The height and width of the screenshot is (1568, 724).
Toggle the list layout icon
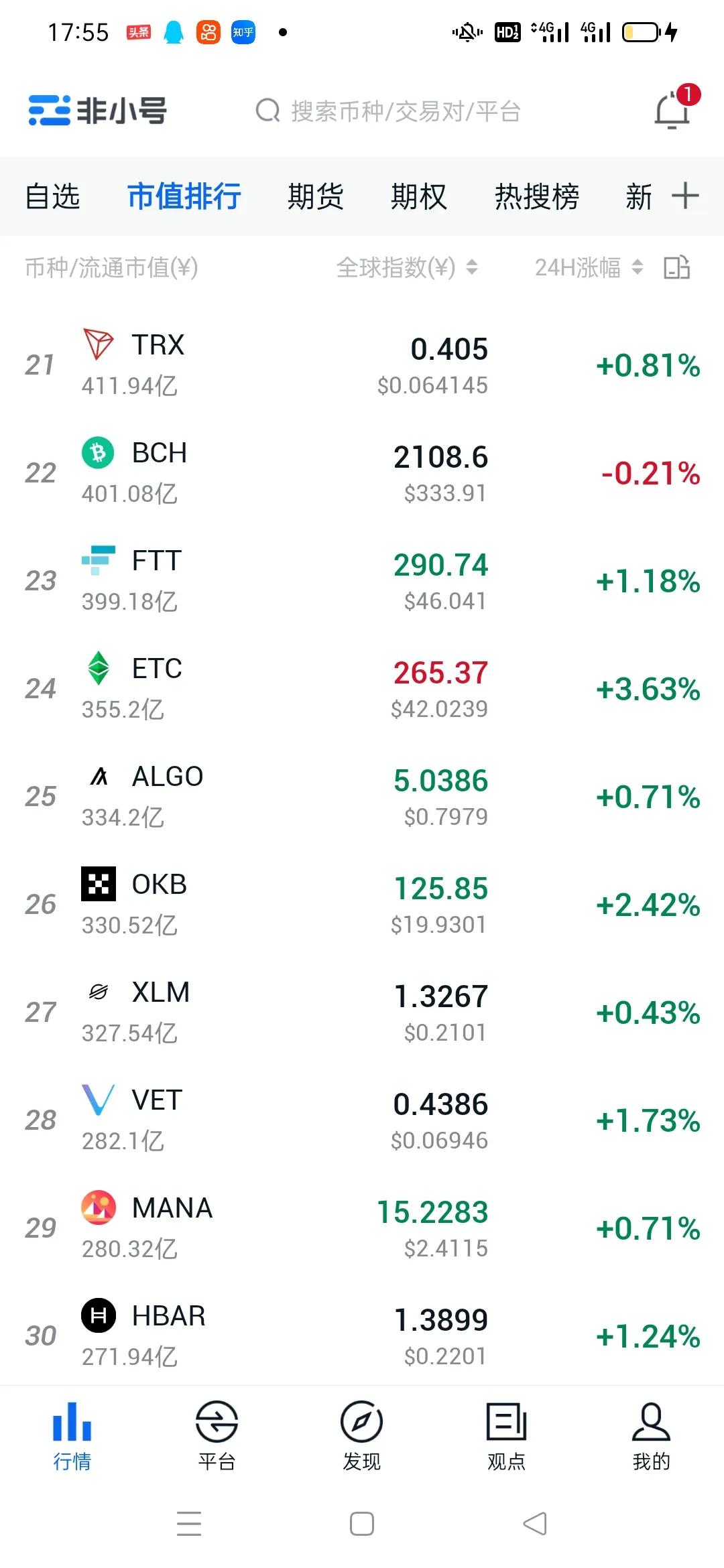pyautogui.click(x=676, y=267)
